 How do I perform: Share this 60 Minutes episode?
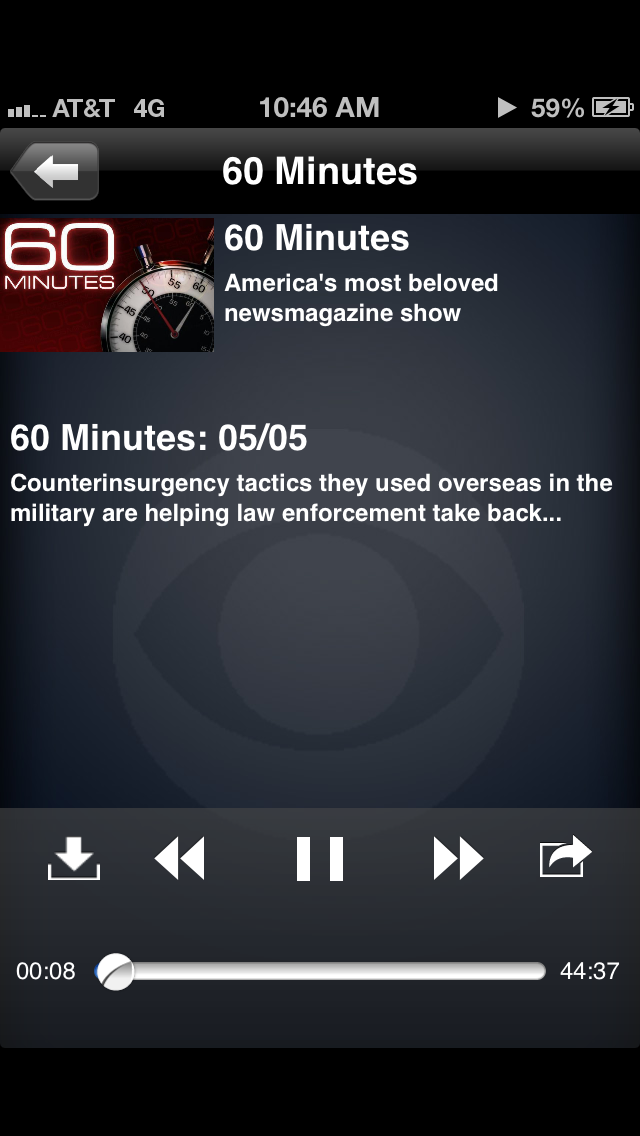565,857
